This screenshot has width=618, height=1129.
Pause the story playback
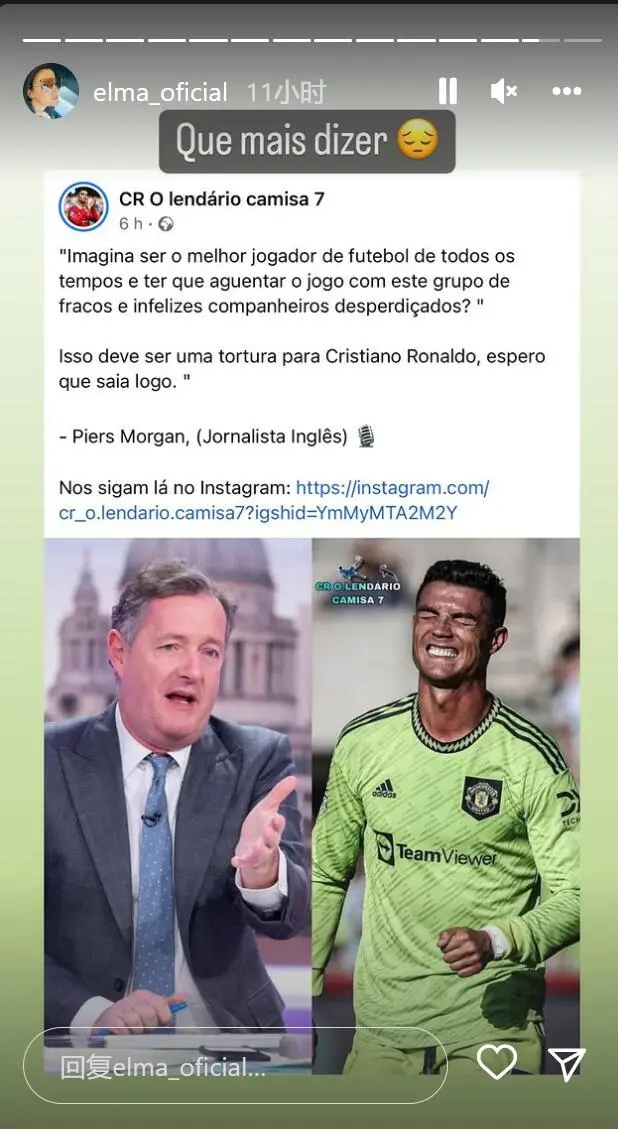tap(447, 92)
